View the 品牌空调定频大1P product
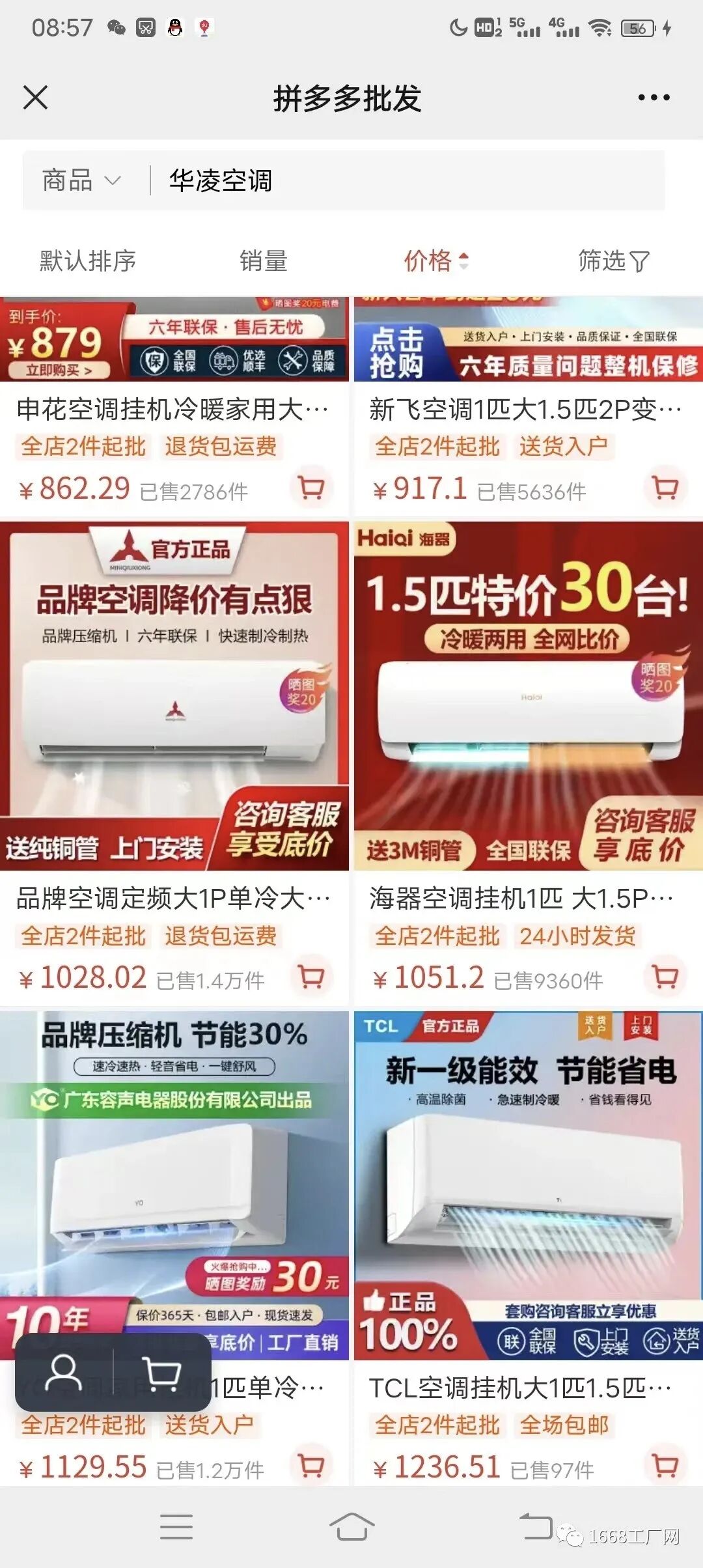This screenshot has width=703, height=1568. 174,762
